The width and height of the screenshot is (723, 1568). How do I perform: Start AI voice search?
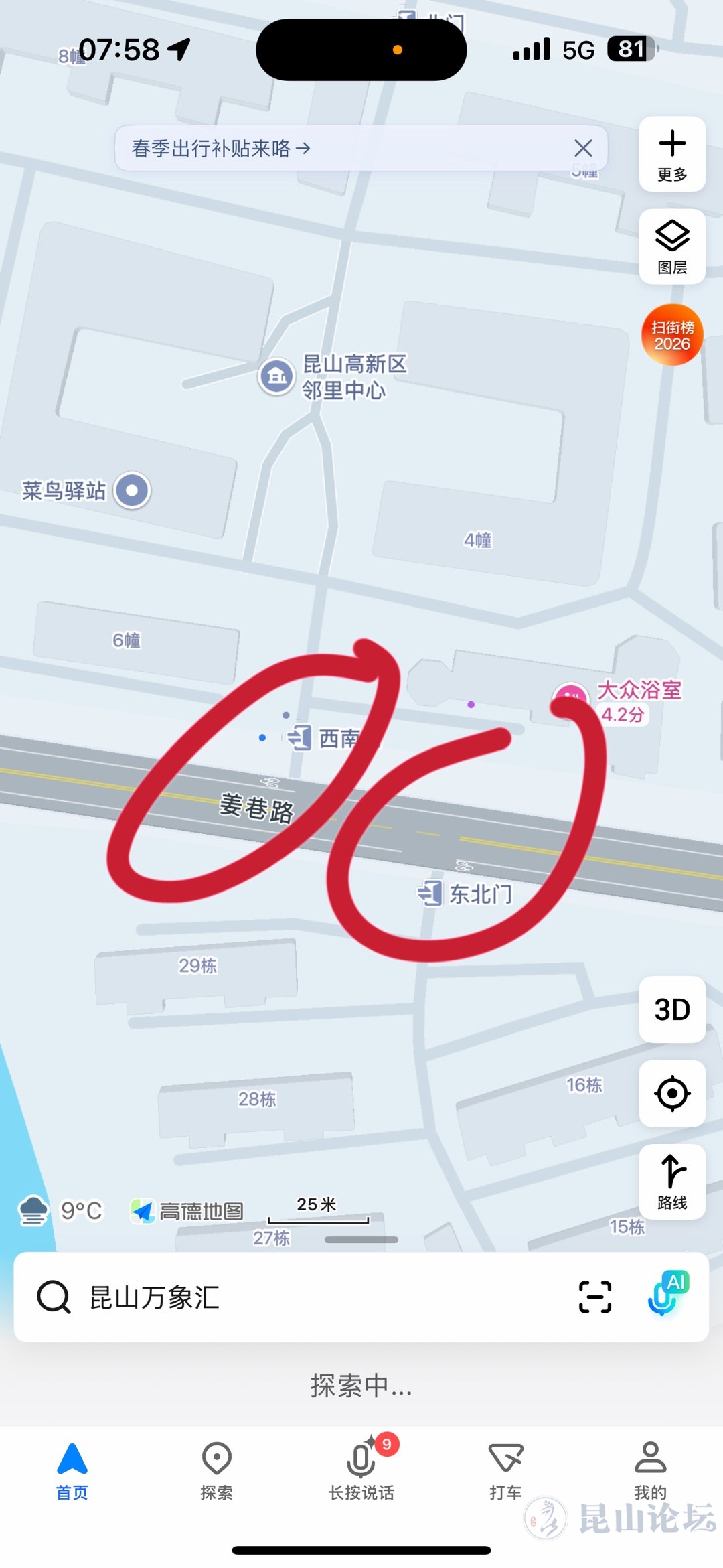(x=667, y=1294)
